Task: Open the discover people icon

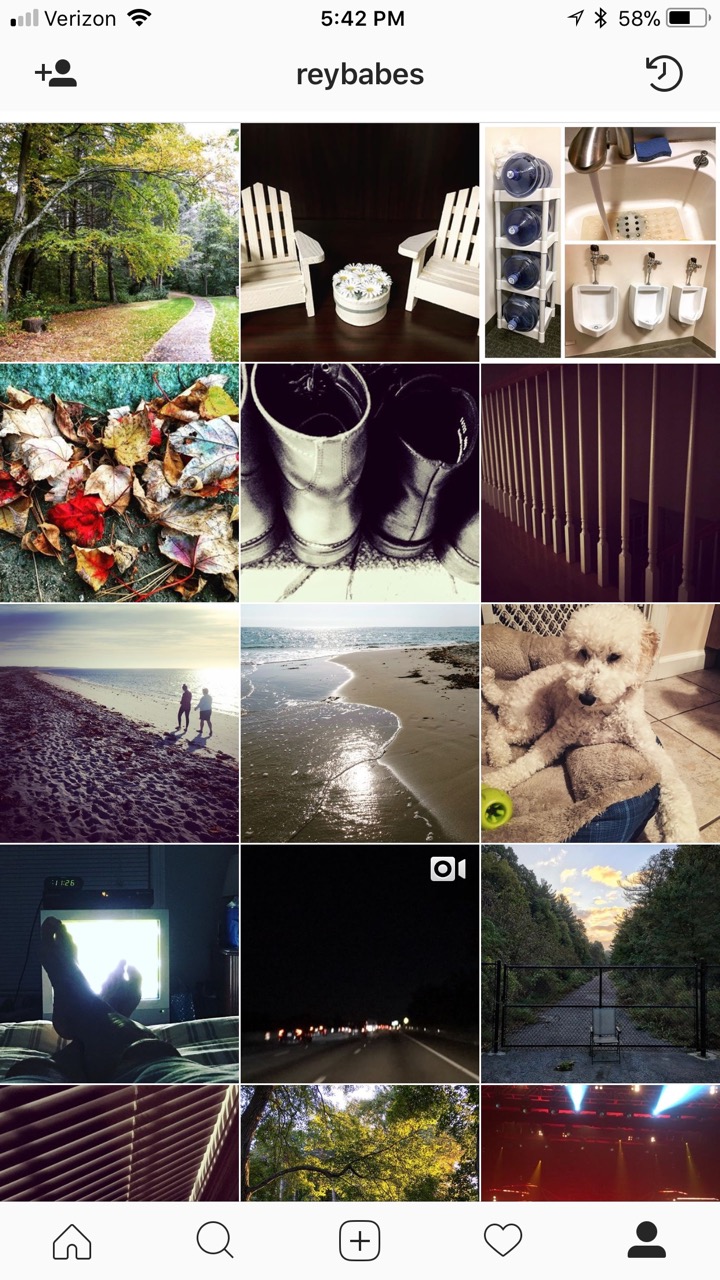Action: click(x=56, y=74)
